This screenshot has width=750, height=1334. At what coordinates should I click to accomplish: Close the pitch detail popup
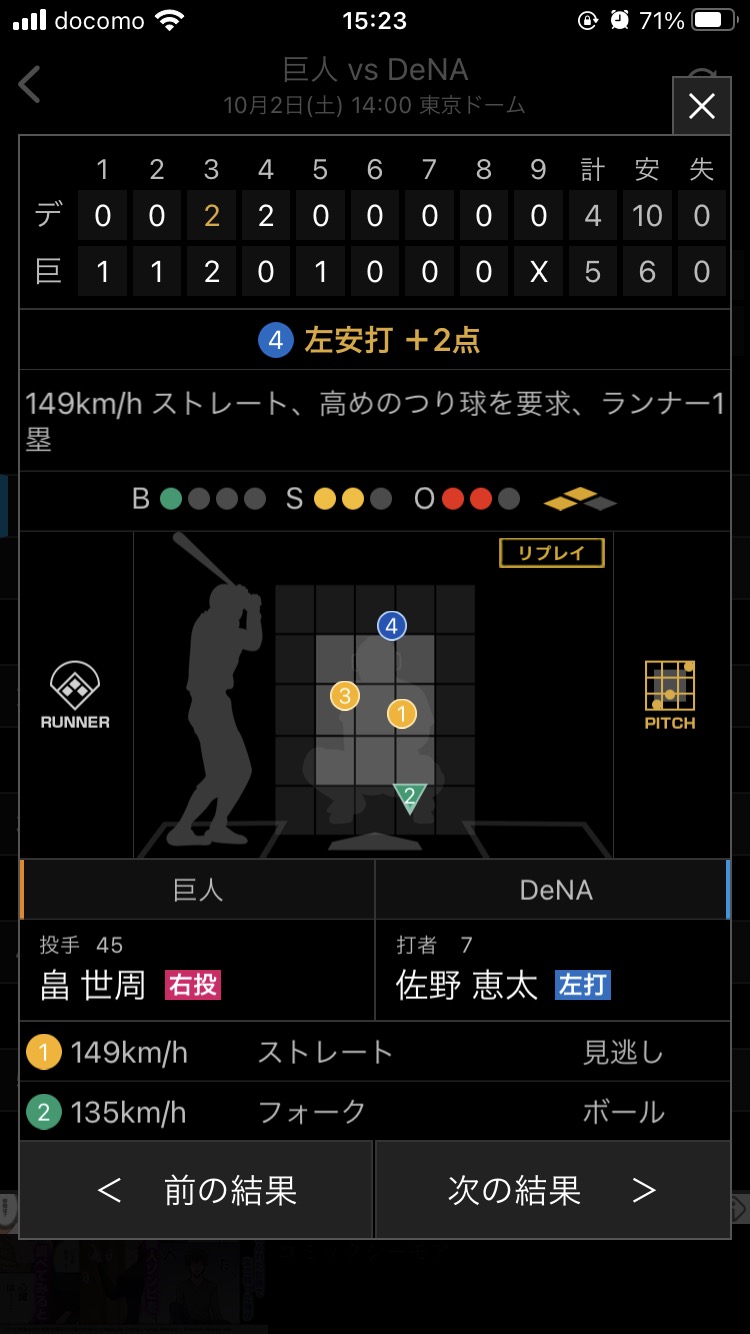(701, 106)
